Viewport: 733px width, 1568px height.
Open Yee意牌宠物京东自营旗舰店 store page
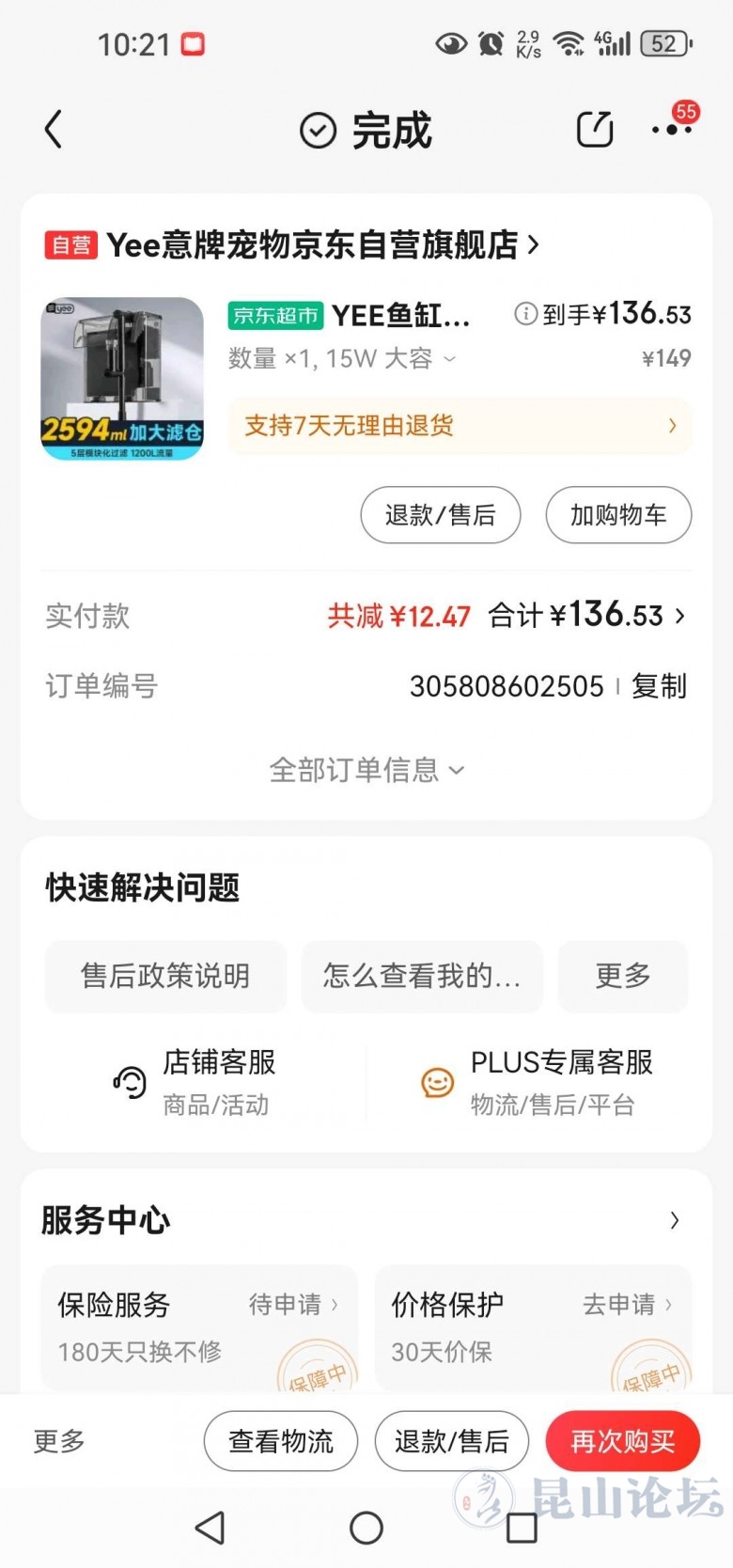(292, 245)
